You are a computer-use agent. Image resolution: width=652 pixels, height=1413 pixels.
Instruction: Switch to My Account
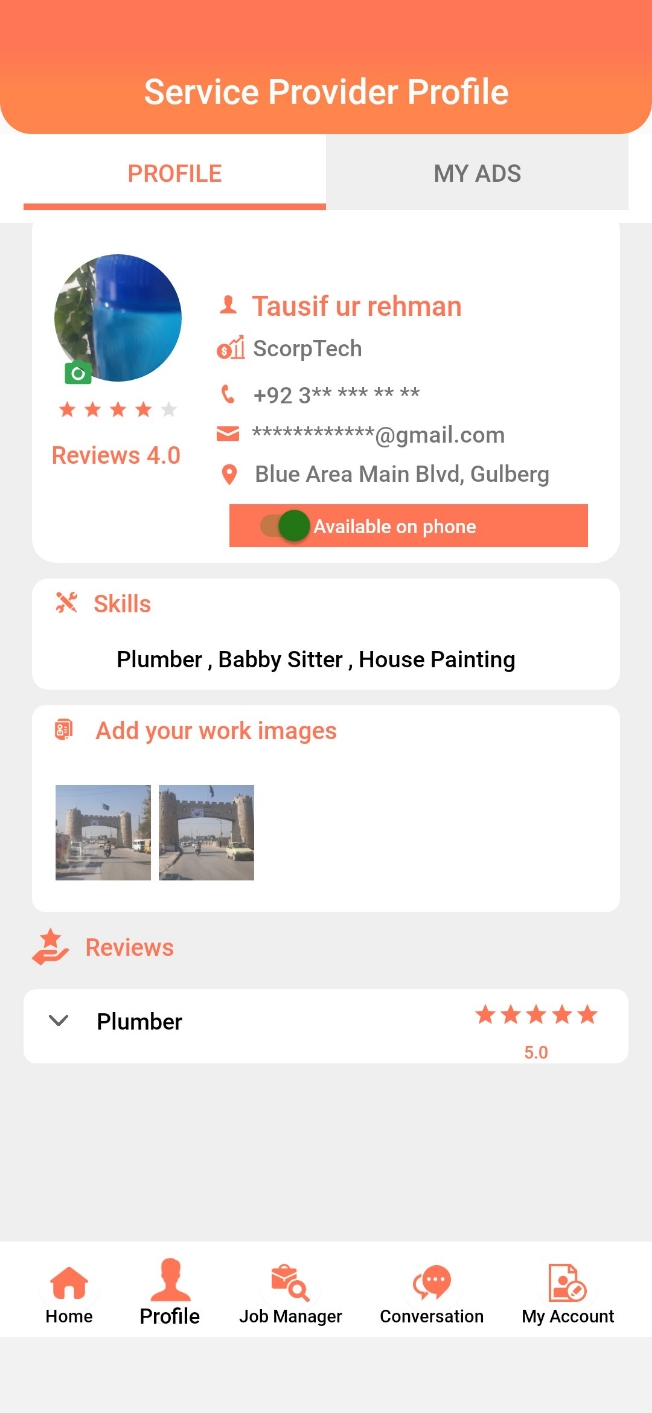pos(567,1294)
